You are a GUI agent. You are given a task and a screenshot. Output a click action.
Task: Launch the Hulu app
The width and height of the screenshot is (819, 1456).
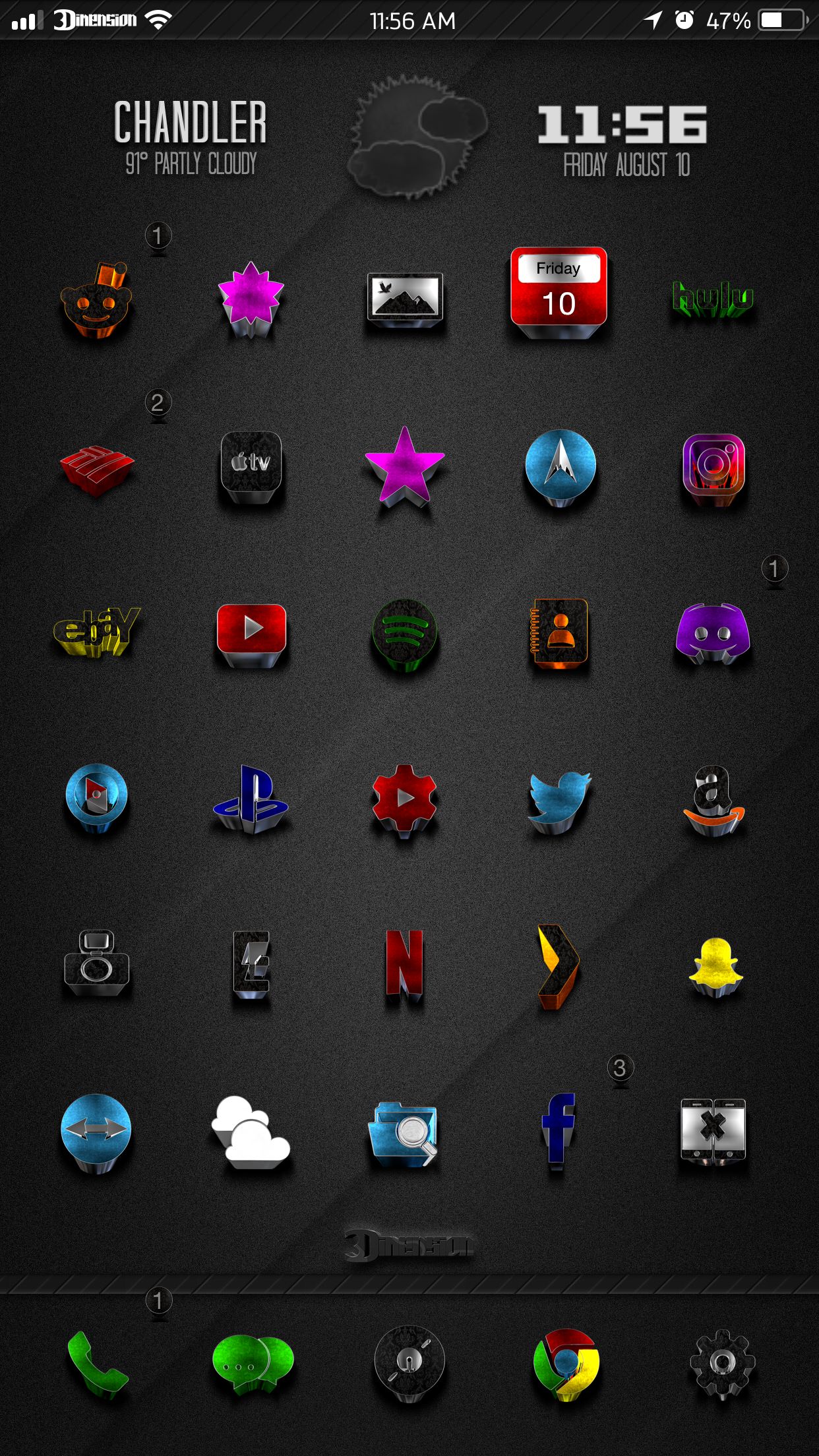(712, 298)
